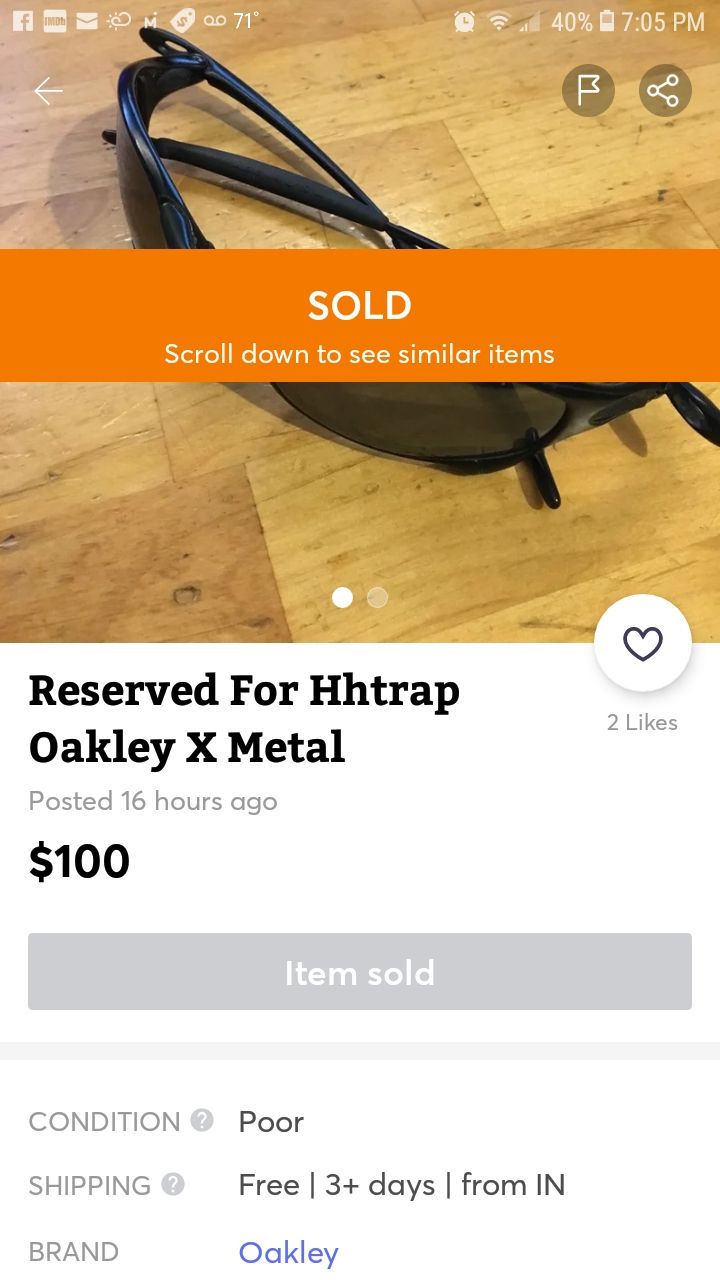View the 2 Likes count

642,722
